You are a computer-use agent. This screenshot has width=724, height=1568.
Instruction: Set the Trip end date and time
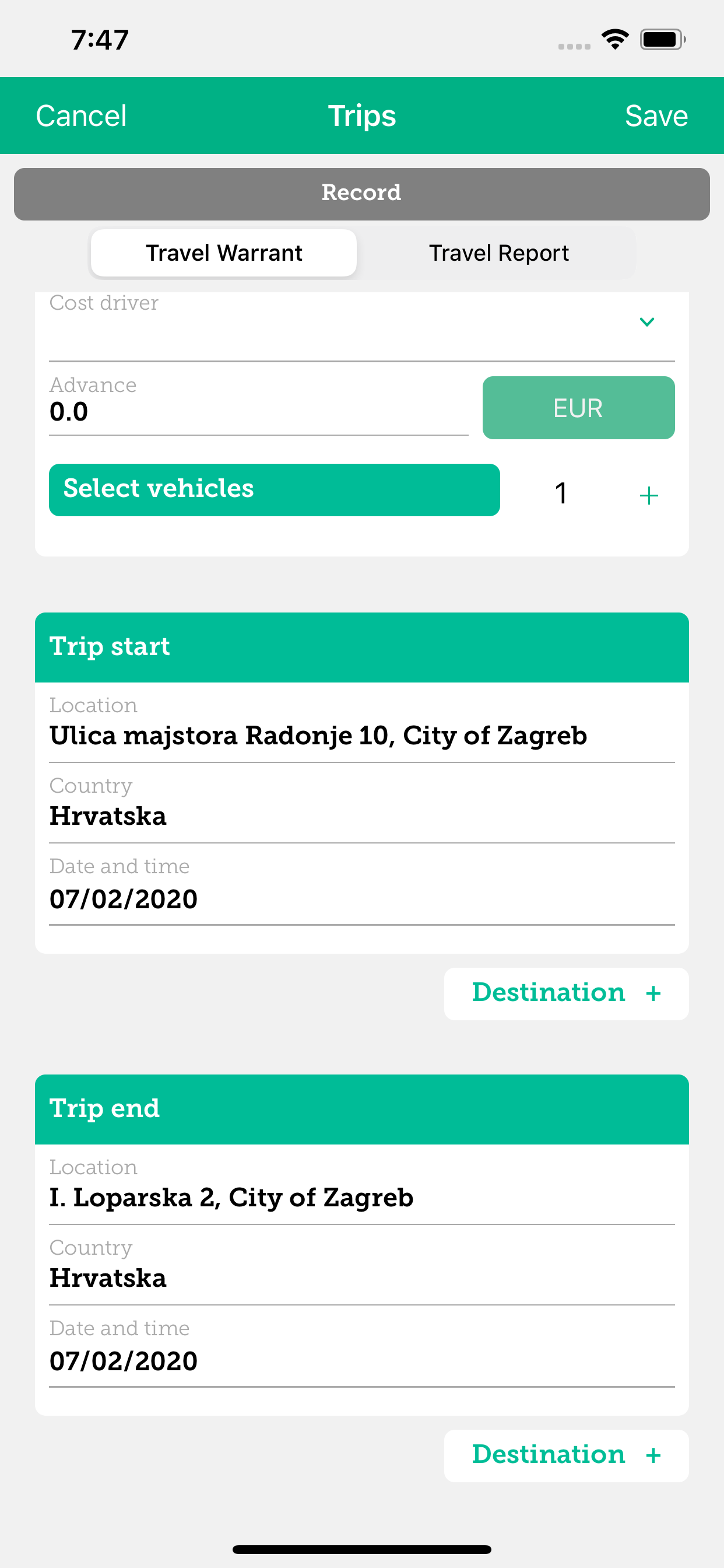[x=362, y=1347]
